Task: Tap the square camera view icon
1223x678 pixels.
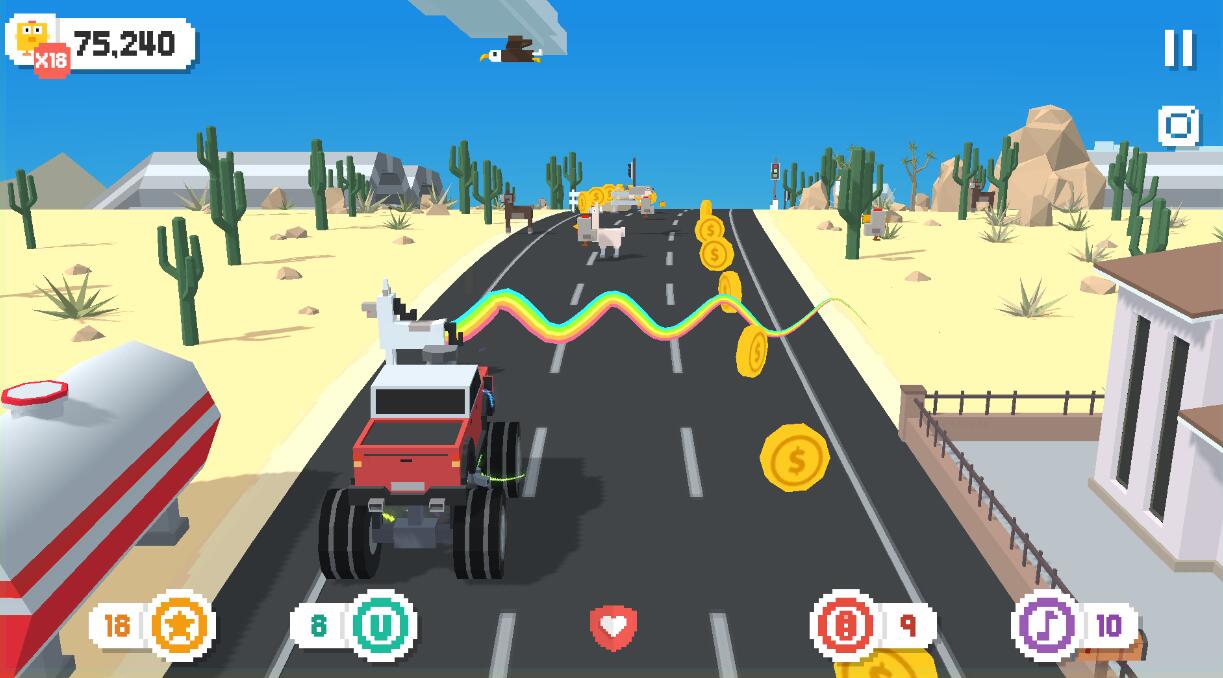Action: [1178, 126]
